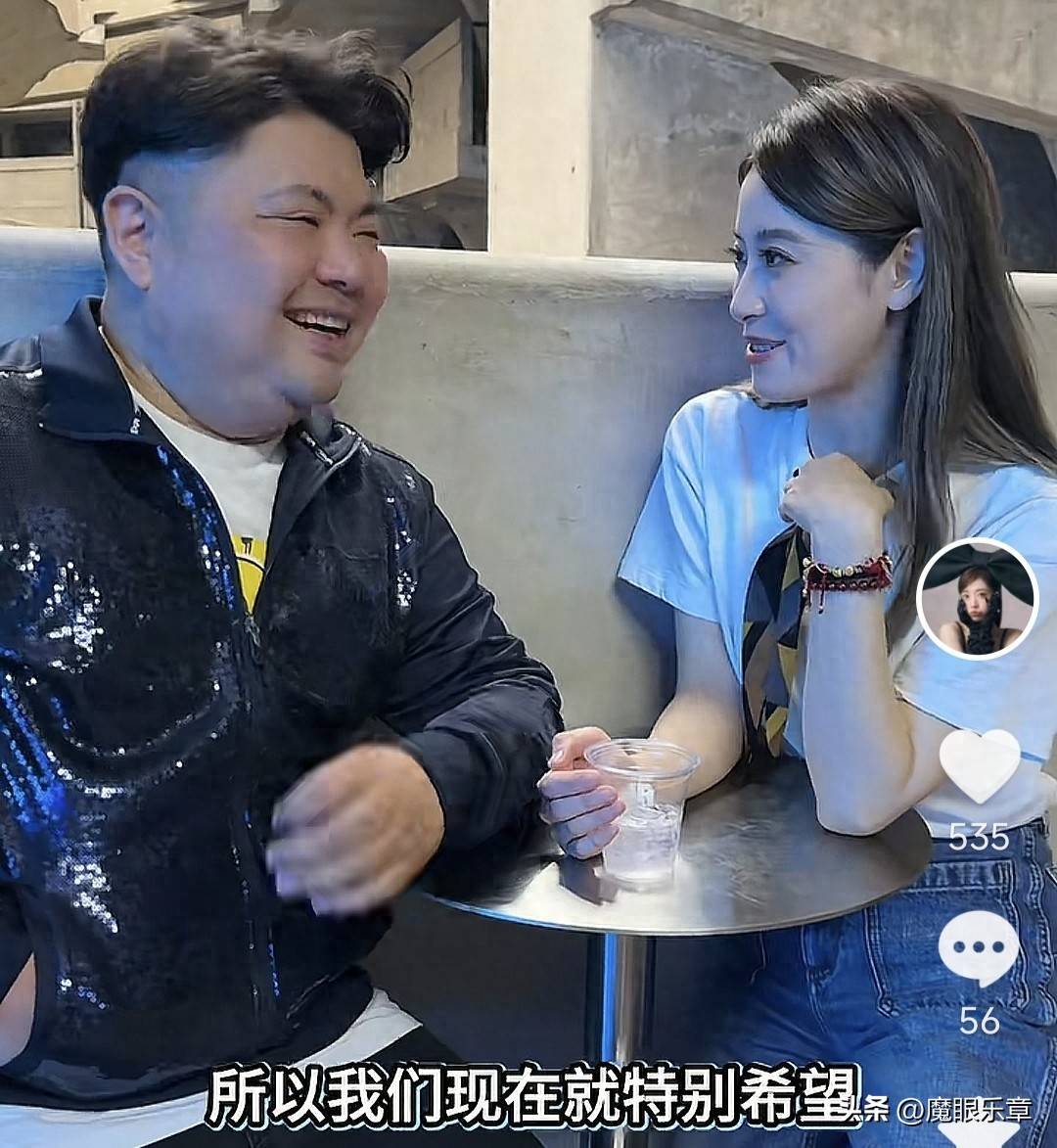The image size is (1057, 1148).
Task: Open the creator's profile avatar
Action: 976,599
